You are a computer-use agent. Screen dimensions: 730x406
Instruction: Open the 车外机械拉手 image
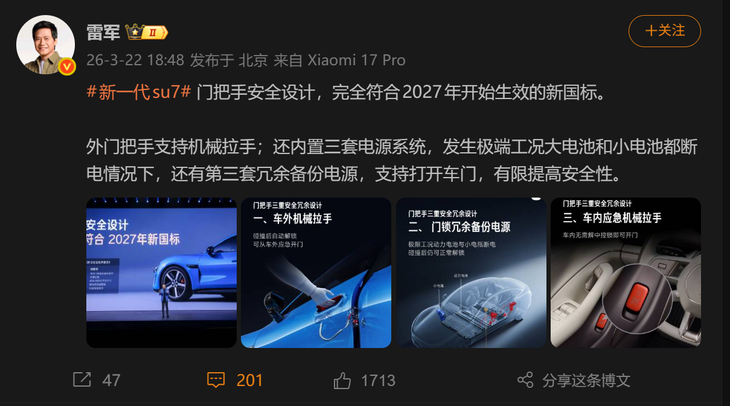[x=315, y=272]
